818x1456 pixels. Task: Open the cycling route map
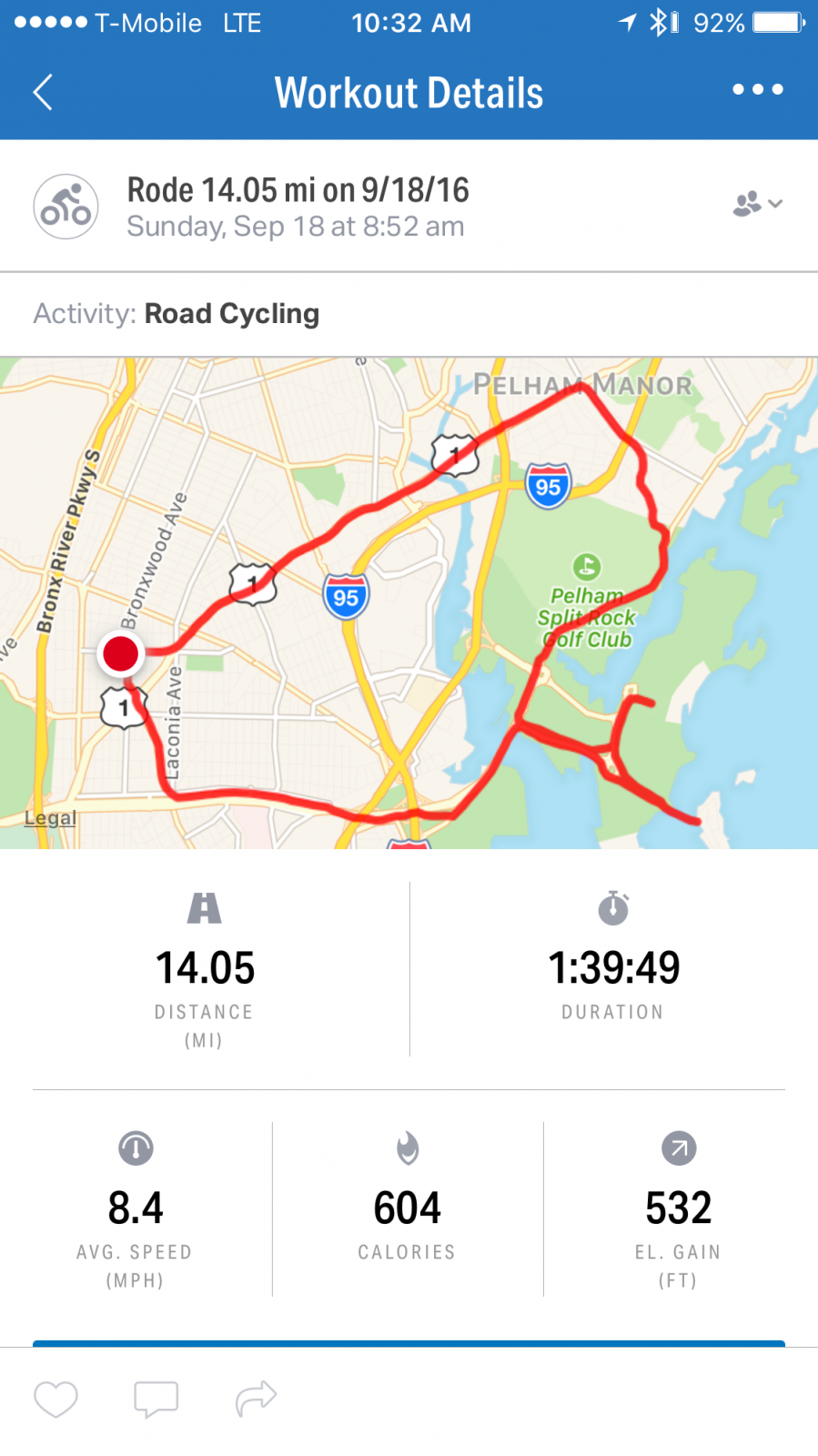click(409, 602)
